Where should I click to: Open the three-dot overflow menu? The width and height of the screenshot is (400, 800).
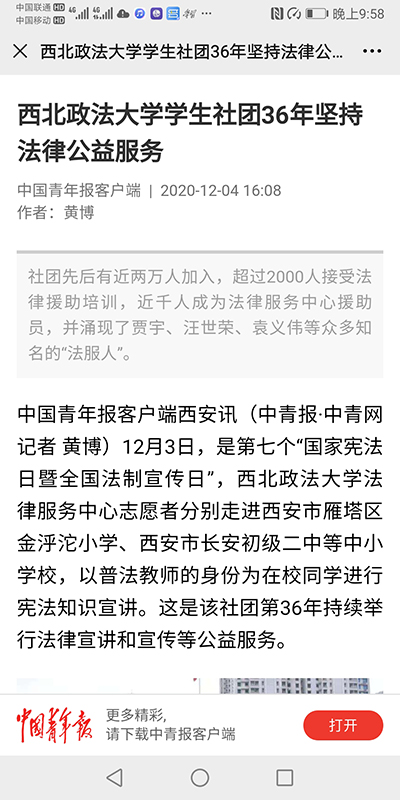[372, 51]
